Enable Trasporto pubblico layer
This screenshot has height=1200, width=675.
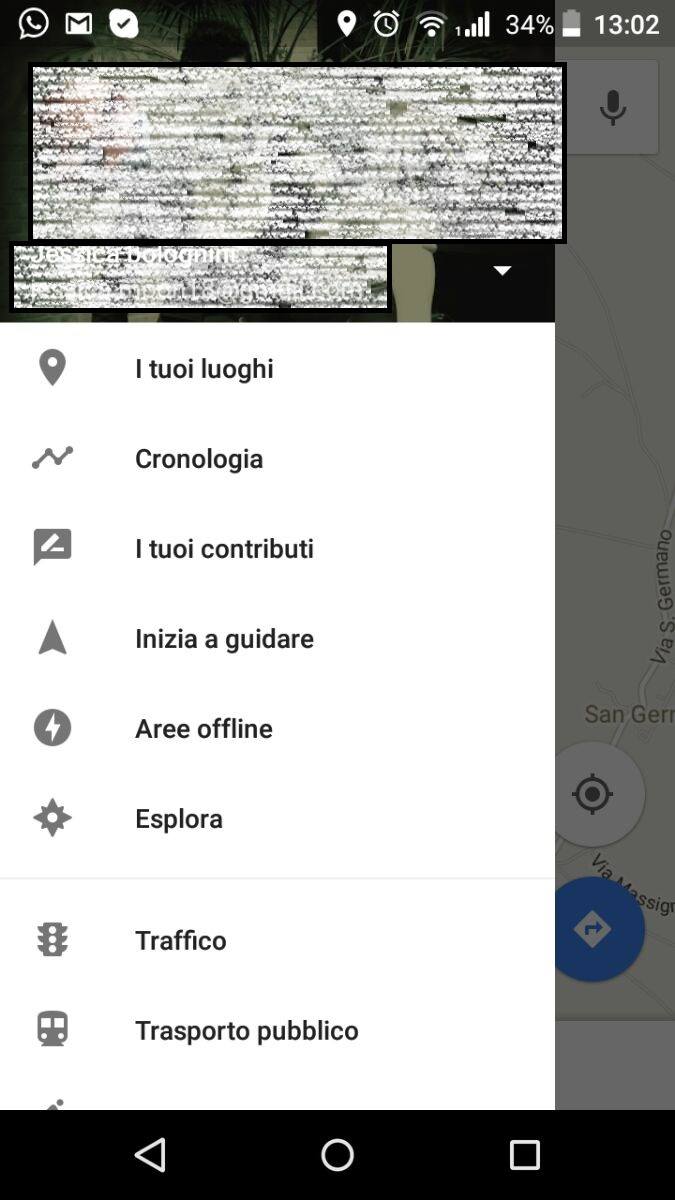tap(246, 1031)
